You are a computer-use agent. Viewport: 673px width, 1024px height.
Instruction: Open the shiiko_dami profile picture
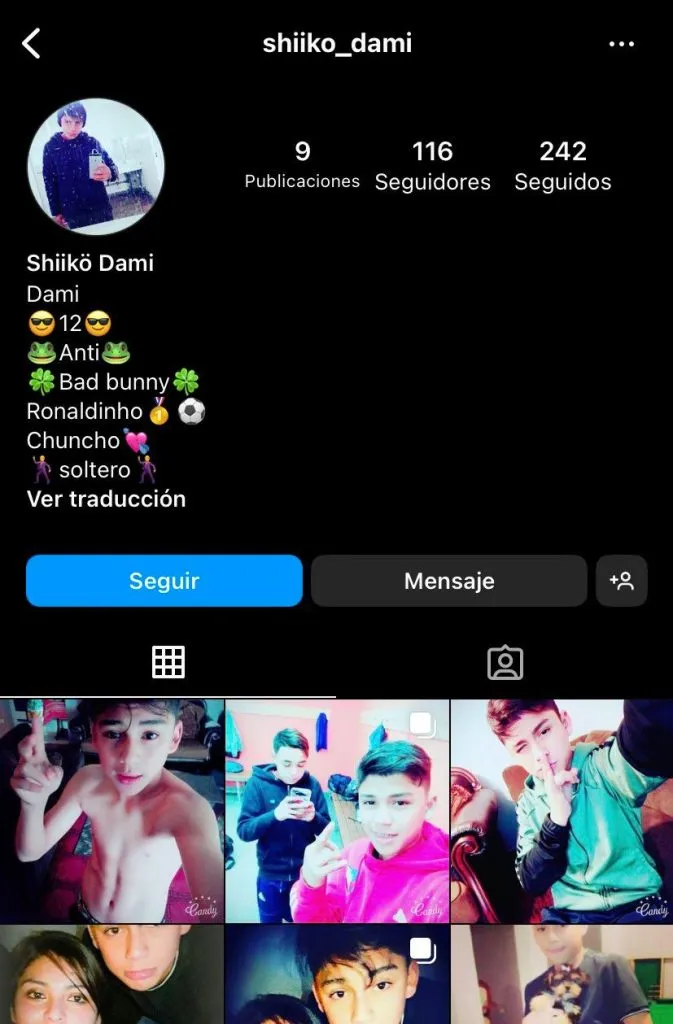tap(96, 166)
